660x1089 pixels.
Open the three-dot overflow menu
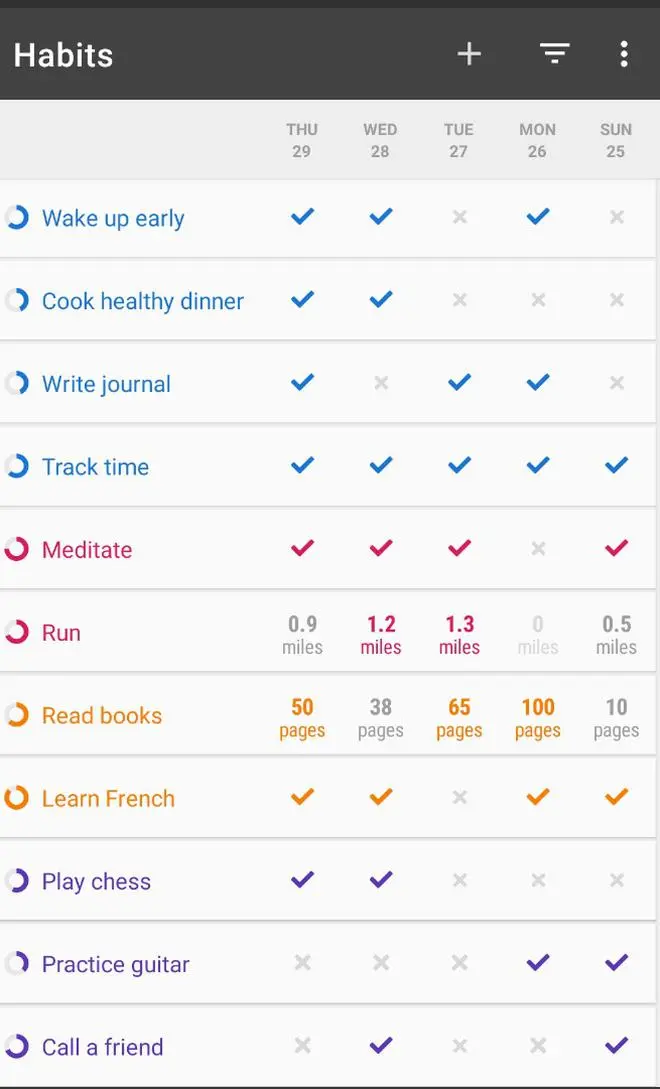pyautogui.click(x=624, y=54)
